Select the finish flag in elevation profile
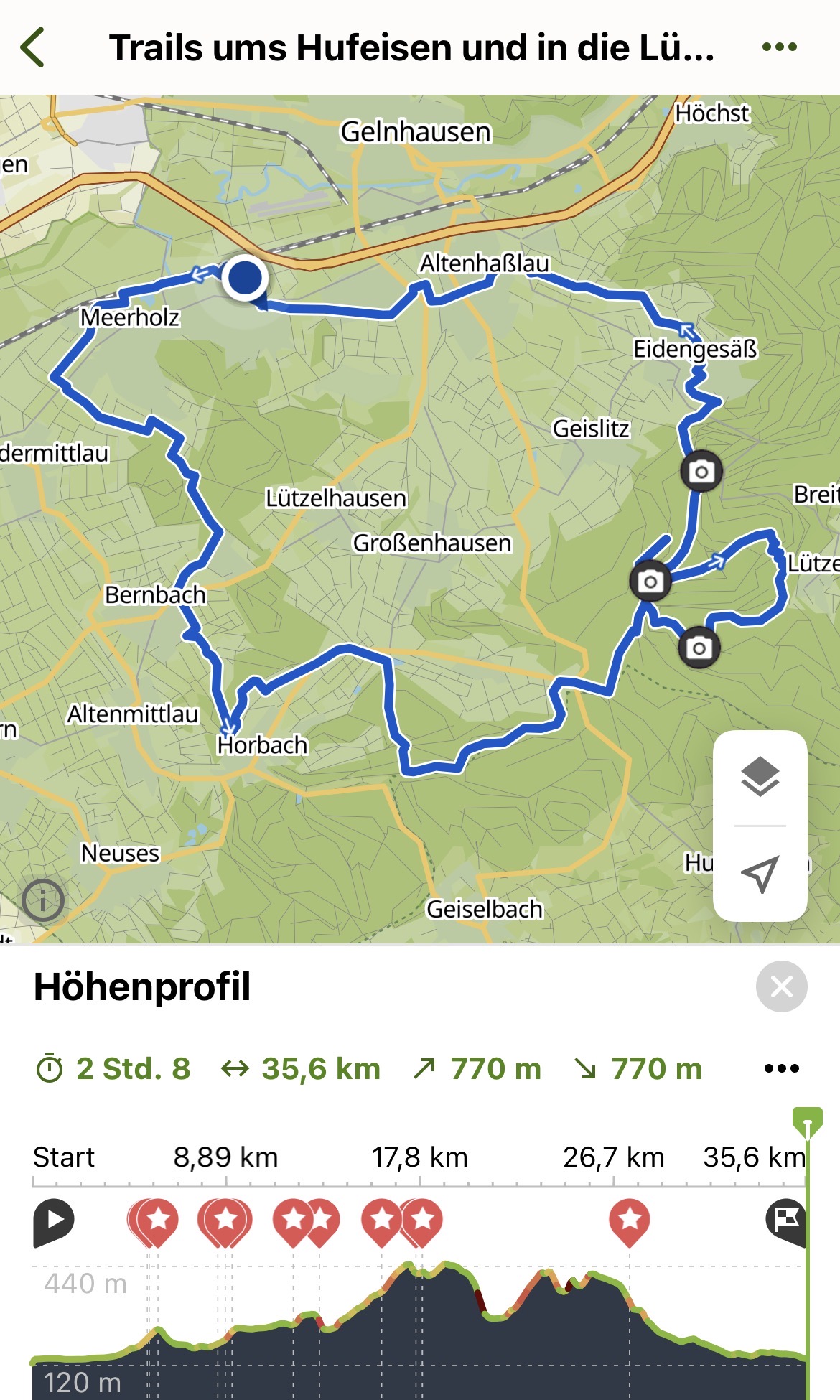 (786, 1219)
